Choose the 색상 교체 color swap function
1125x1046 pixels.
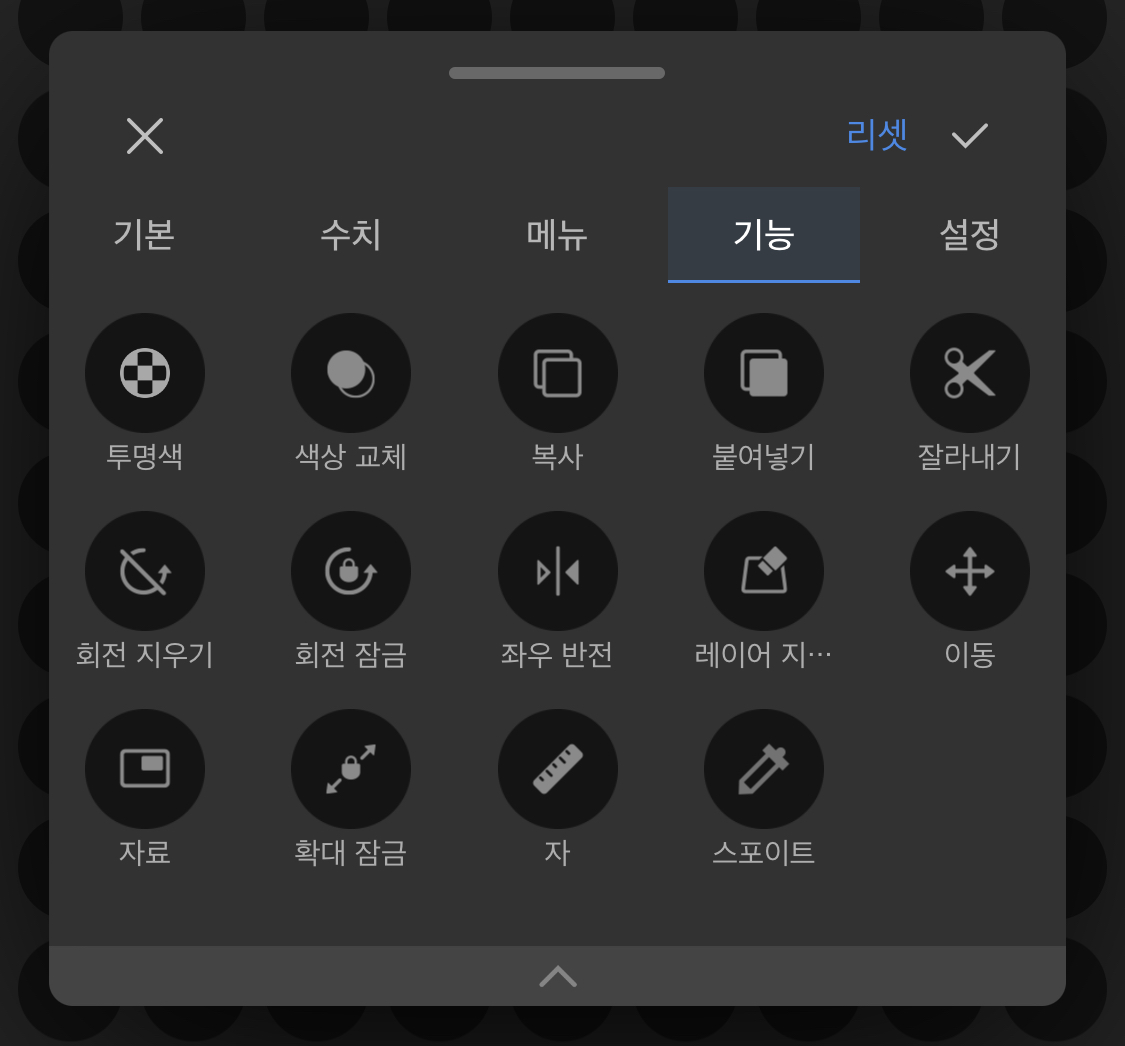pyautogui.click(x=351, y=373)
